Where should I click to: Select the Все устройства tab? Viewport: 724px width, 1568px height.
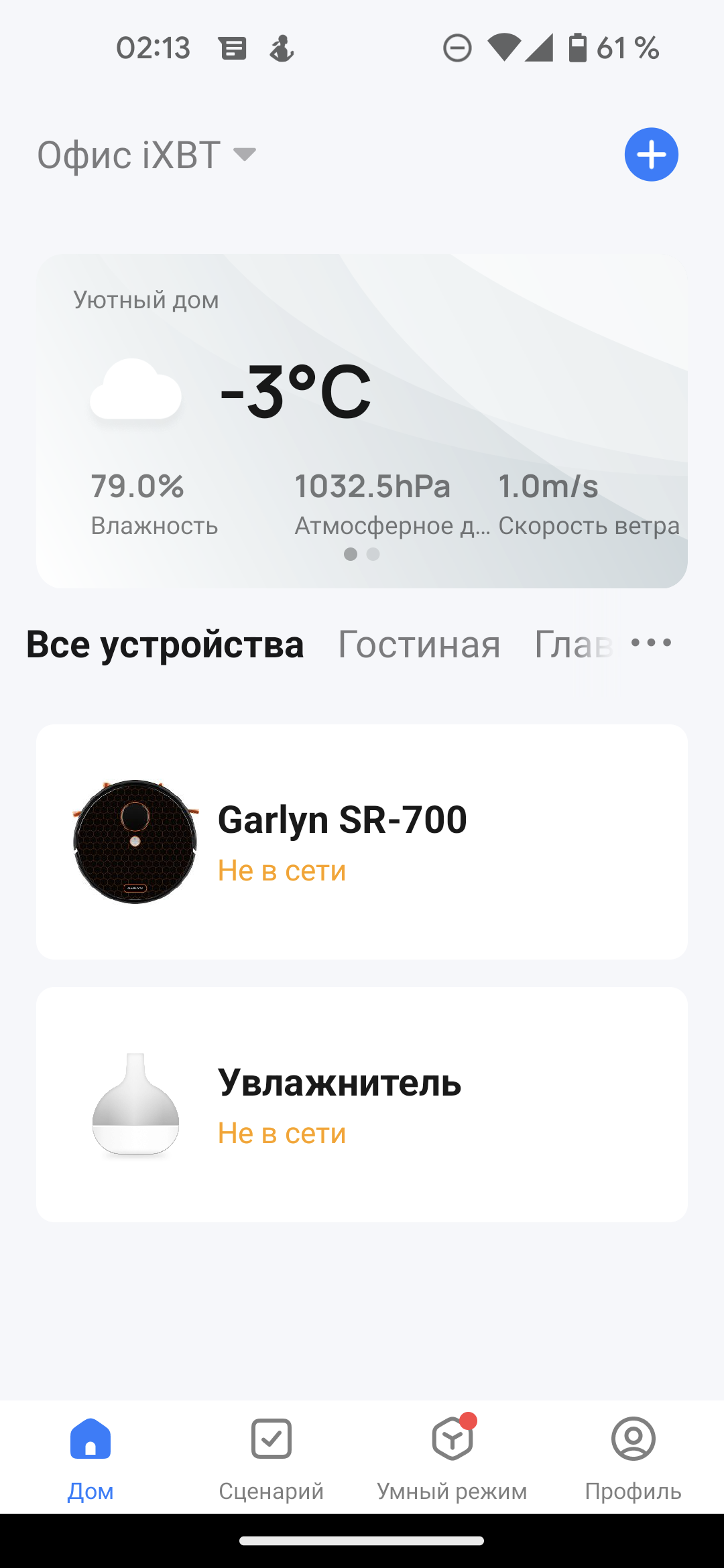[x=165, y=645]
